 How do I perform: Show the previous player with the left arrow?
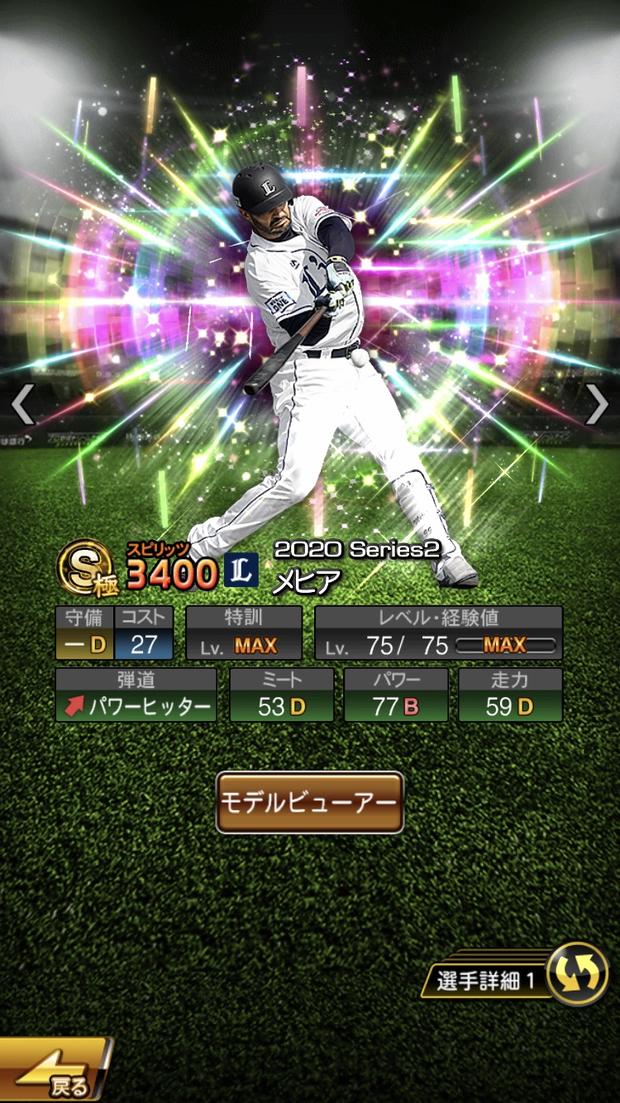(x=22, y=405)
